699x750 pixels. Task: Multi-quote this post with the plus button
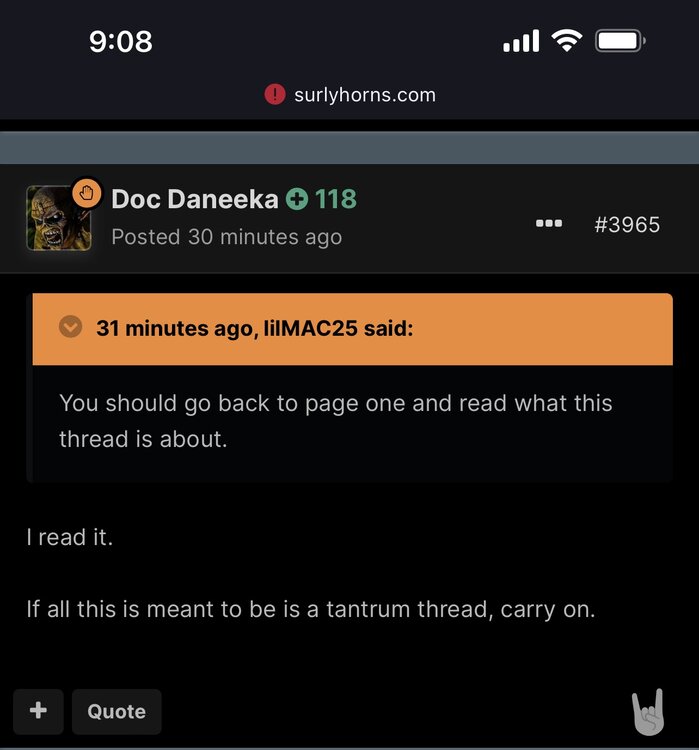click(38, 711)
